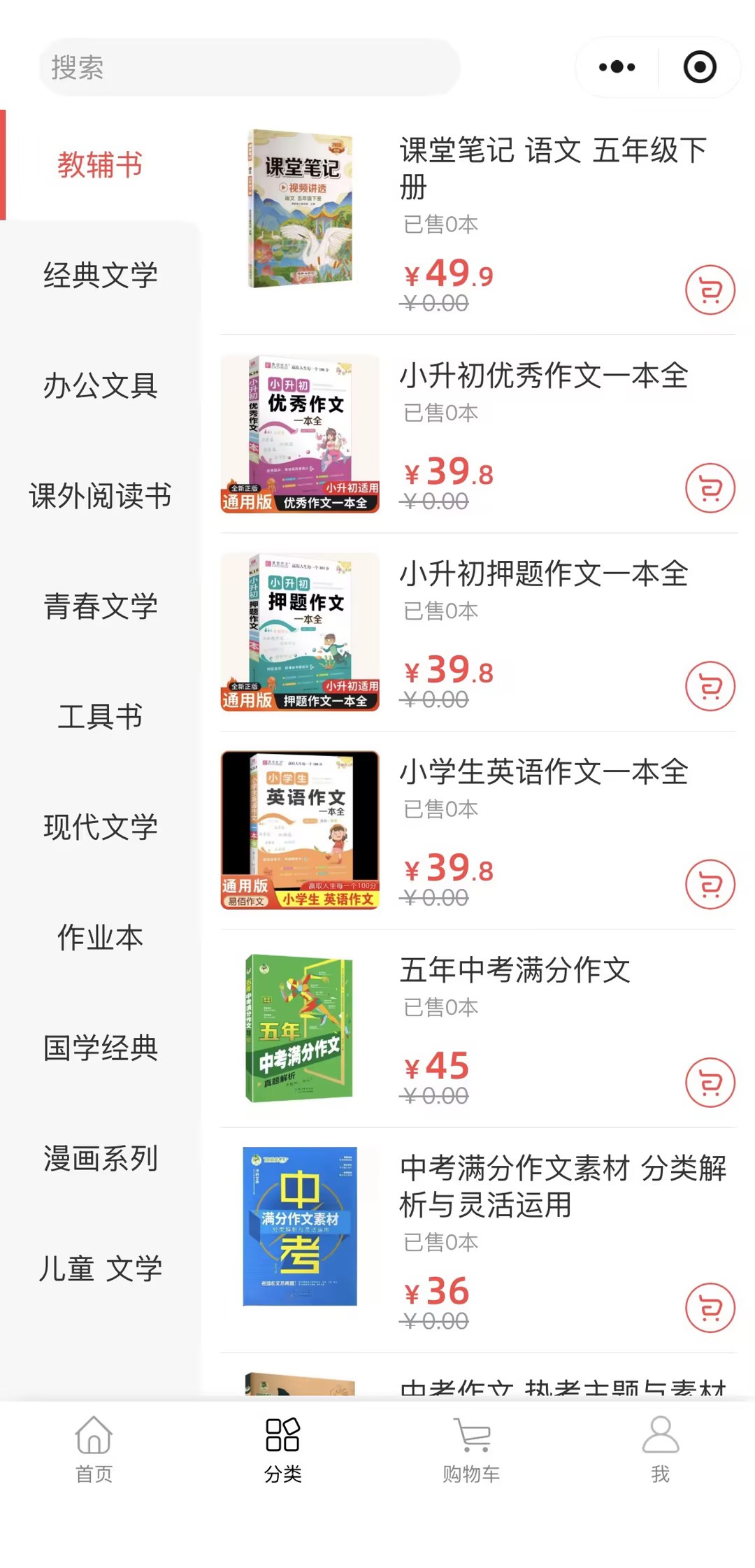This screenshot has width=755, height=1568.
Task: Tap the 搜索 search box
Action: pos(249,68)
